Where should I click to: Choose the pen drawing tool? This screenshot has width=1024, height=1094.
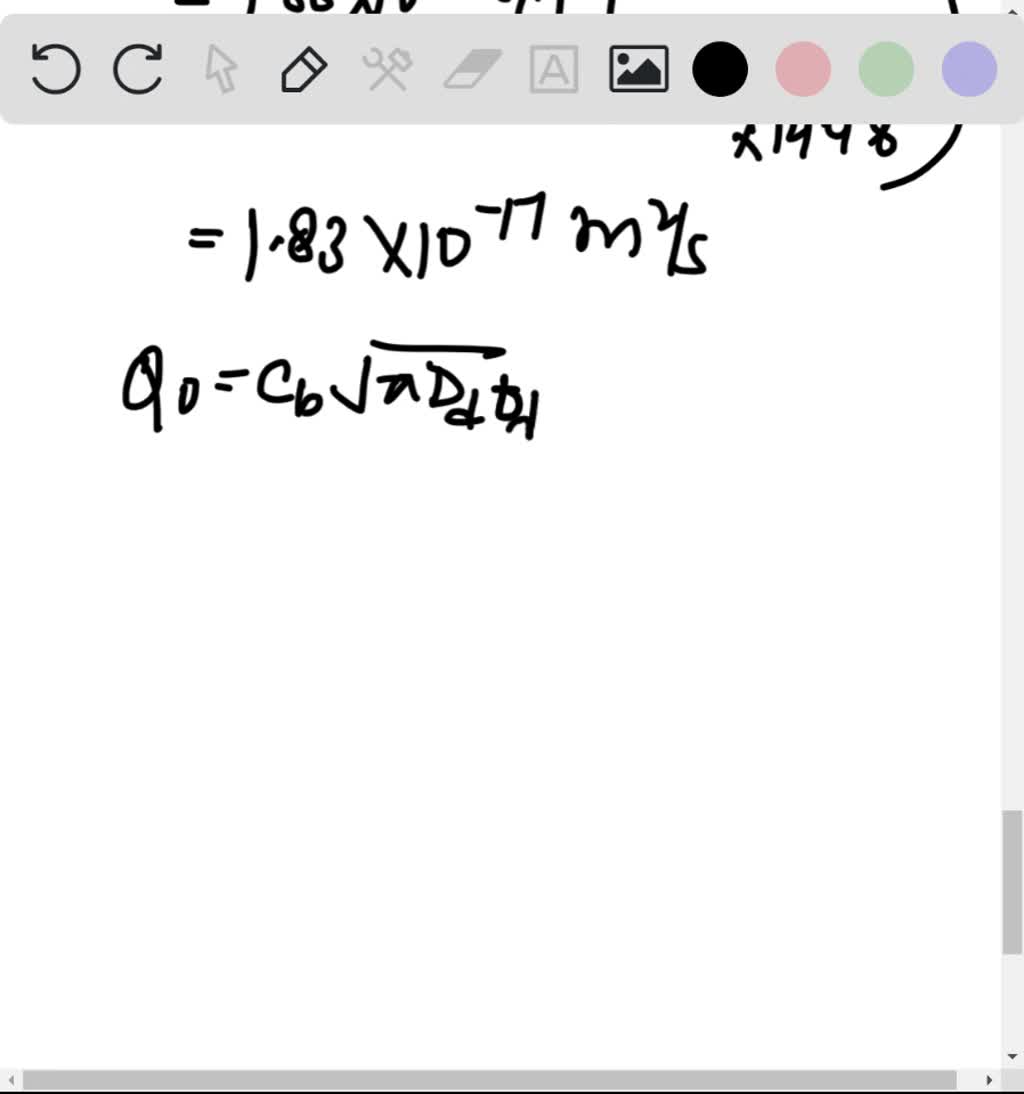coord(304,69)
